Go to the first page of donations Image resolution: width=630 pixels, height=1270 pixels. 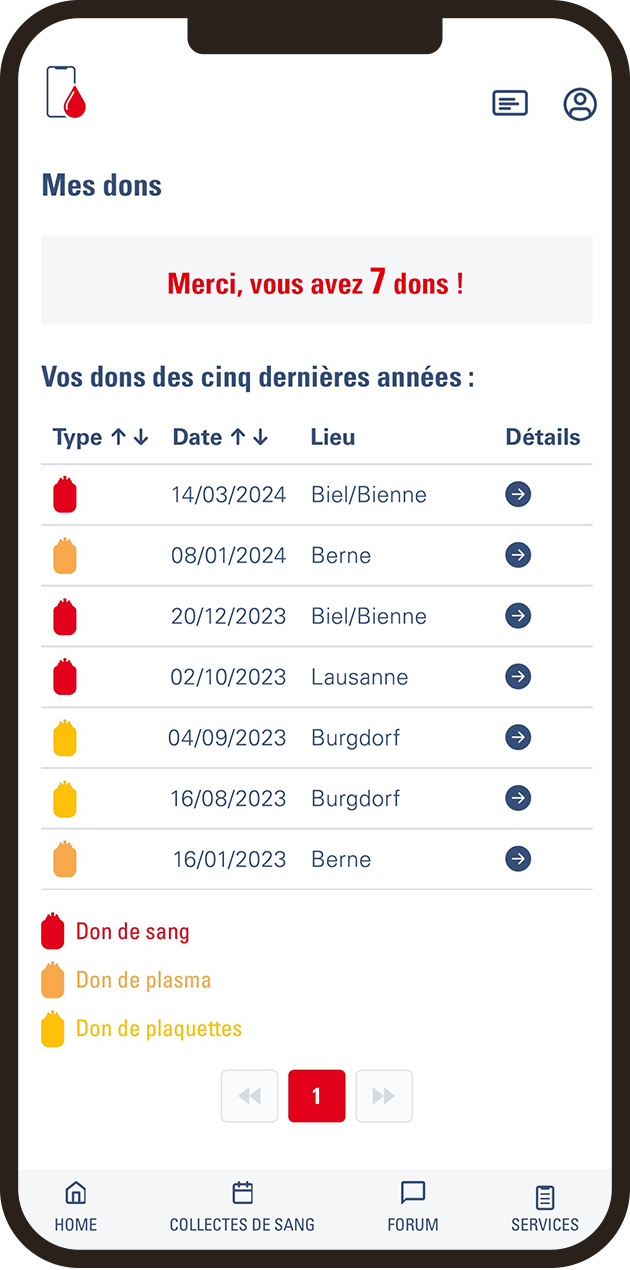point(250,1096)
